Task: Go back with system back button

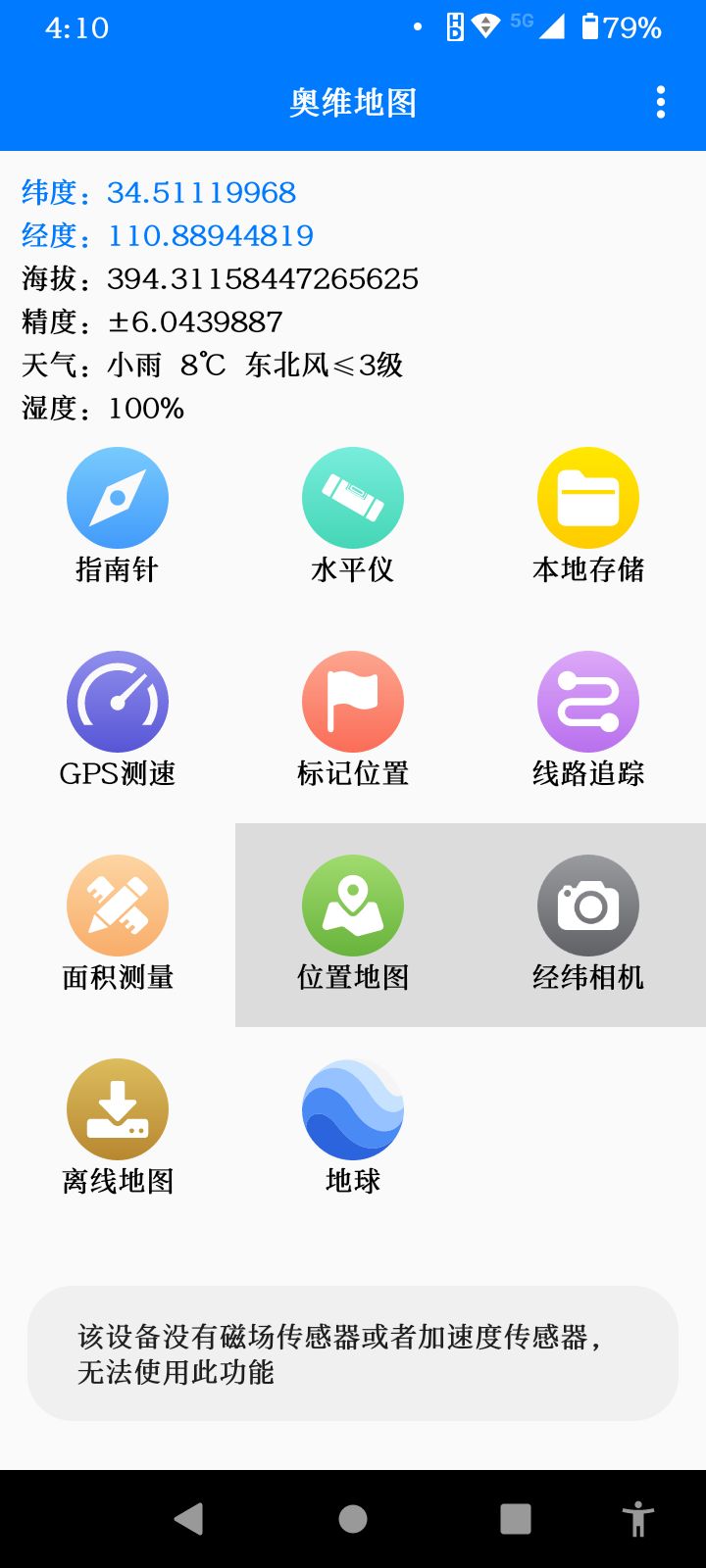Action: click(x=189, y=1519)
